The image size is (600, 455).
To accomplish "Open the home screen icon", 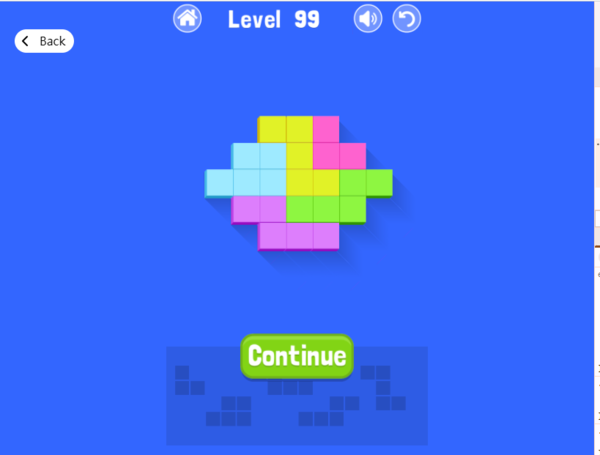I will (x=187, y=19).
